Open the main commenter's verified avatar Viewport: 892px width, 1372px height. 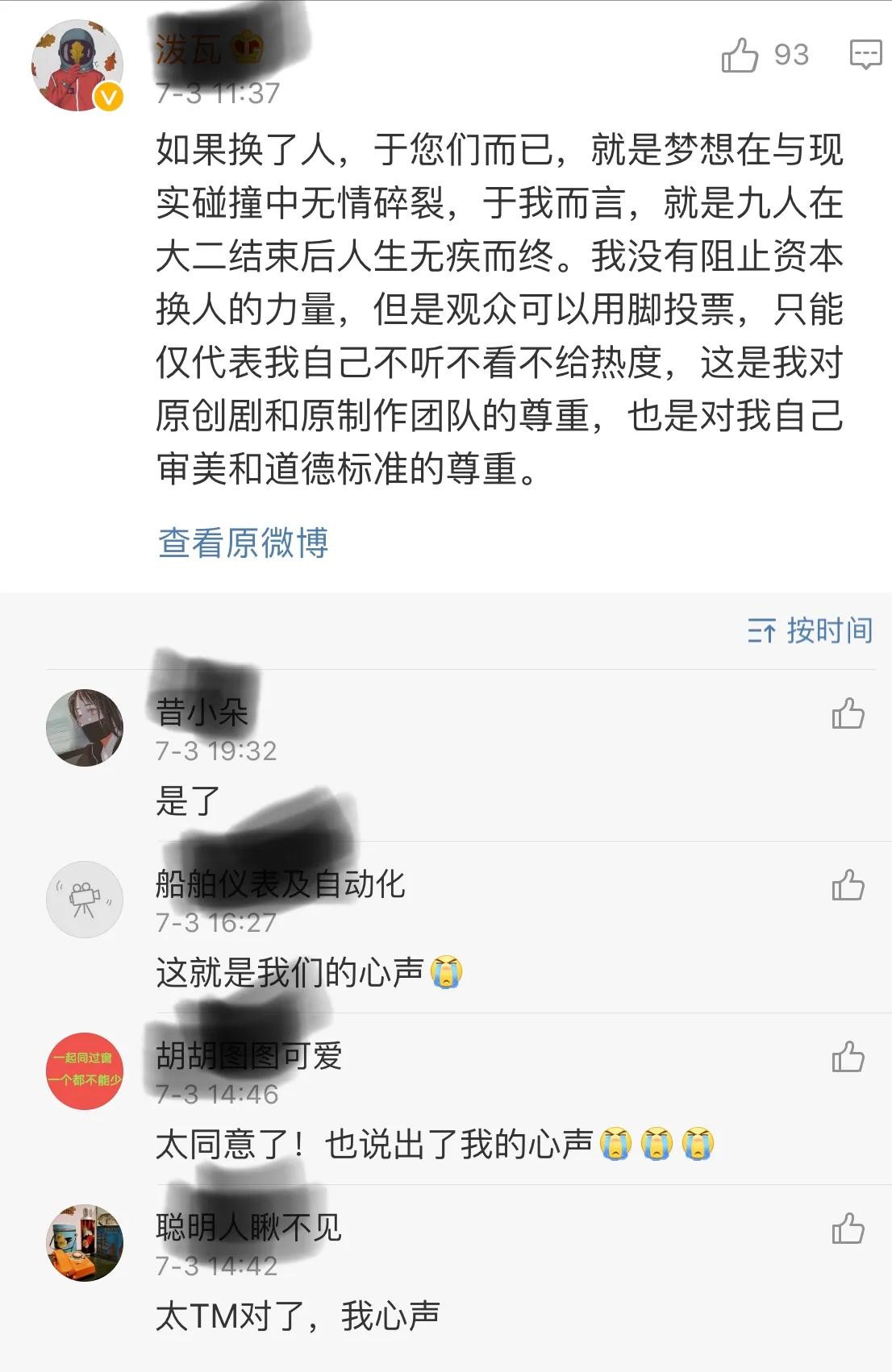point(77,66)
